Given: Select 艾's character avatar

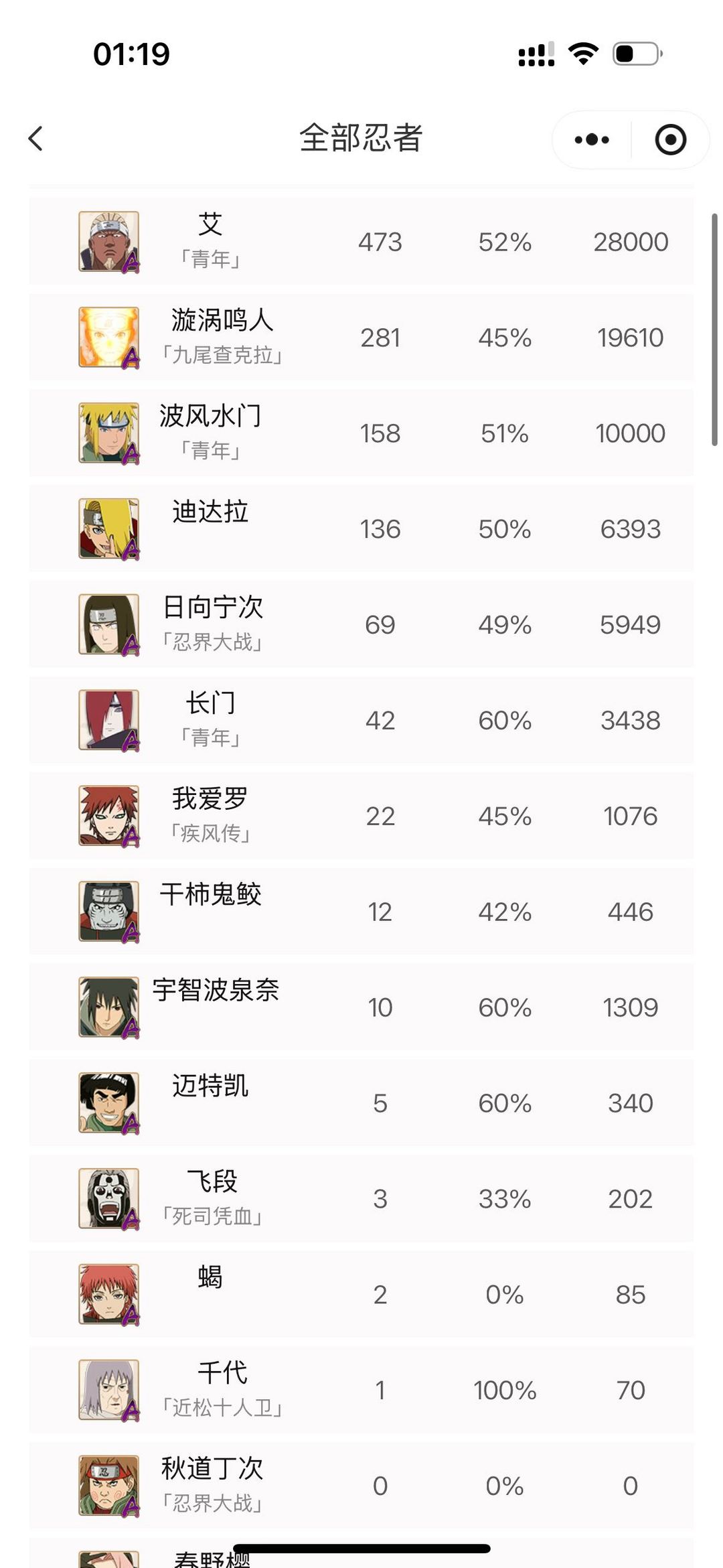Looking at the screenshot, I should click(109, 241).
